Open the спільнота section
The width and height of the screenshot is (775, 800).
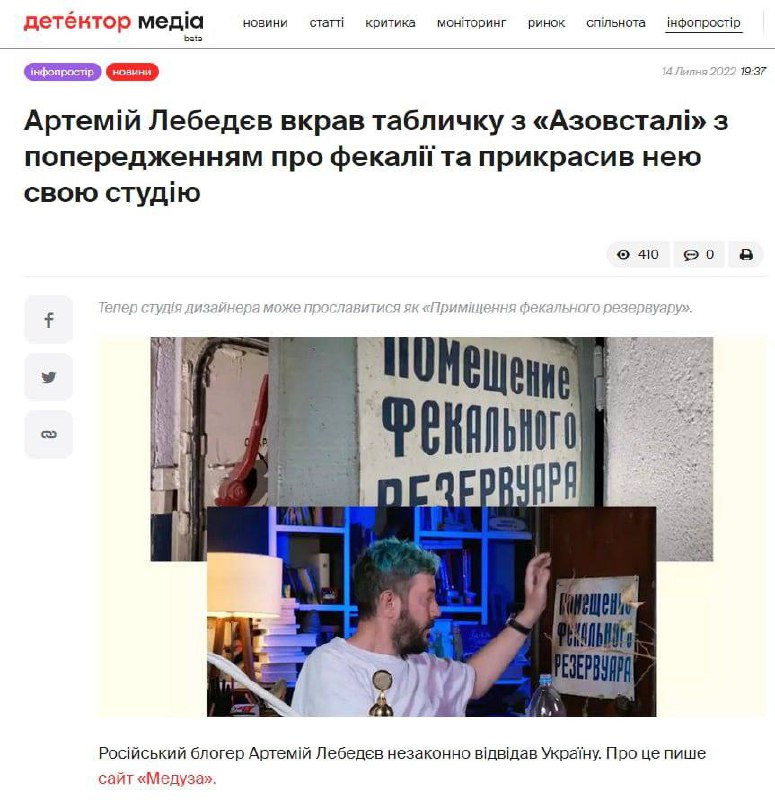[615, 23]
